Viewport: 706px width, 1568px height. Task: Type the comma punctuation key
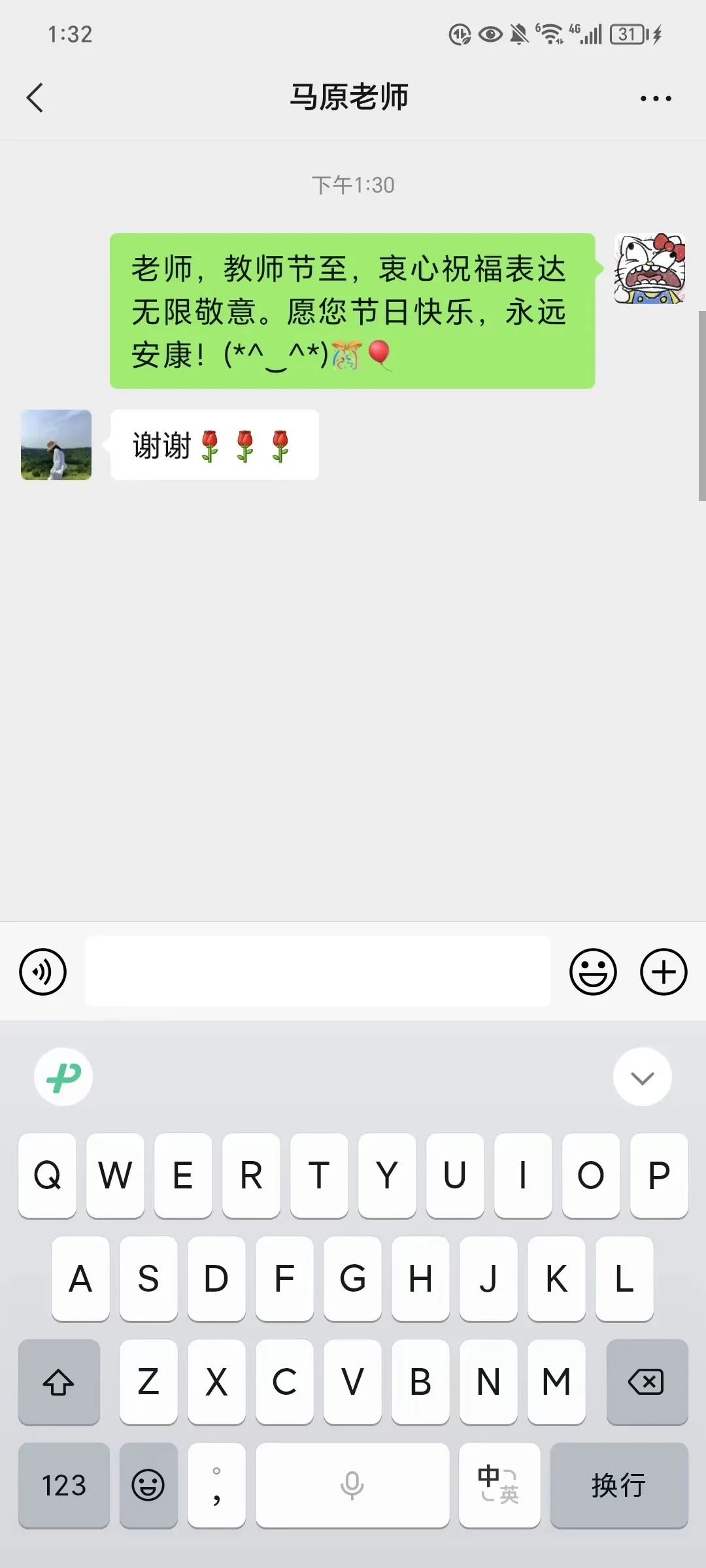216,1485
